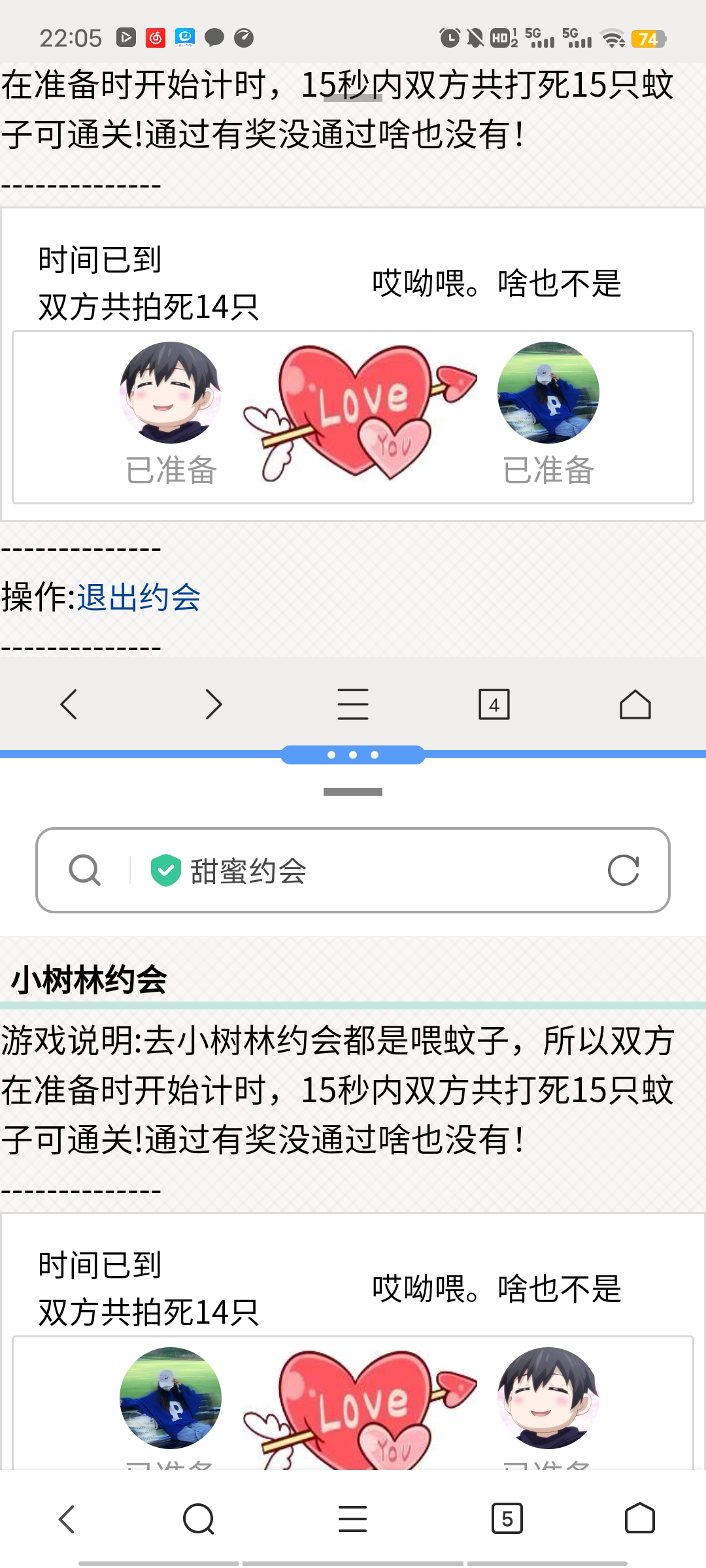Tap the magnifier icon inside the address bar
Image resolution: width=706 pixels, height=1568 pixels.
pyautogui.click(x=84, y=870)
